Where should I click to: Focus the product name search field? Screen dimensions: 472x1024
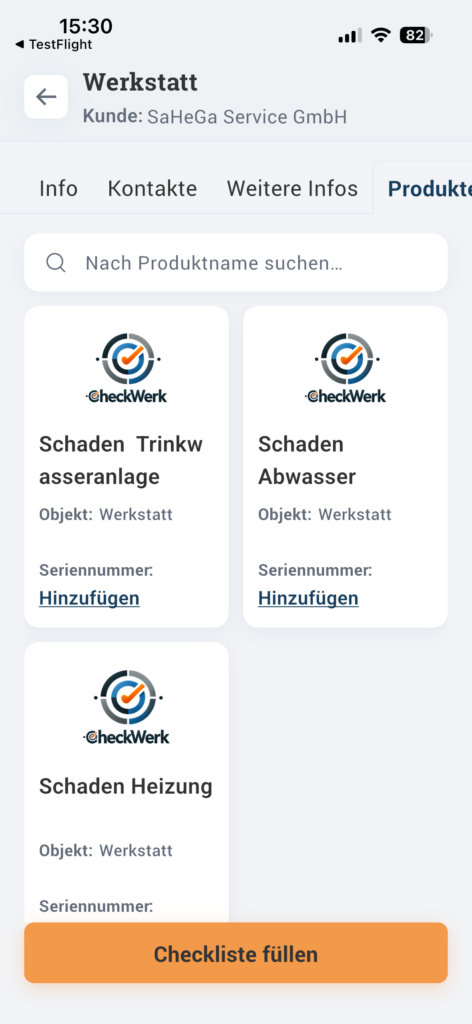236,263
